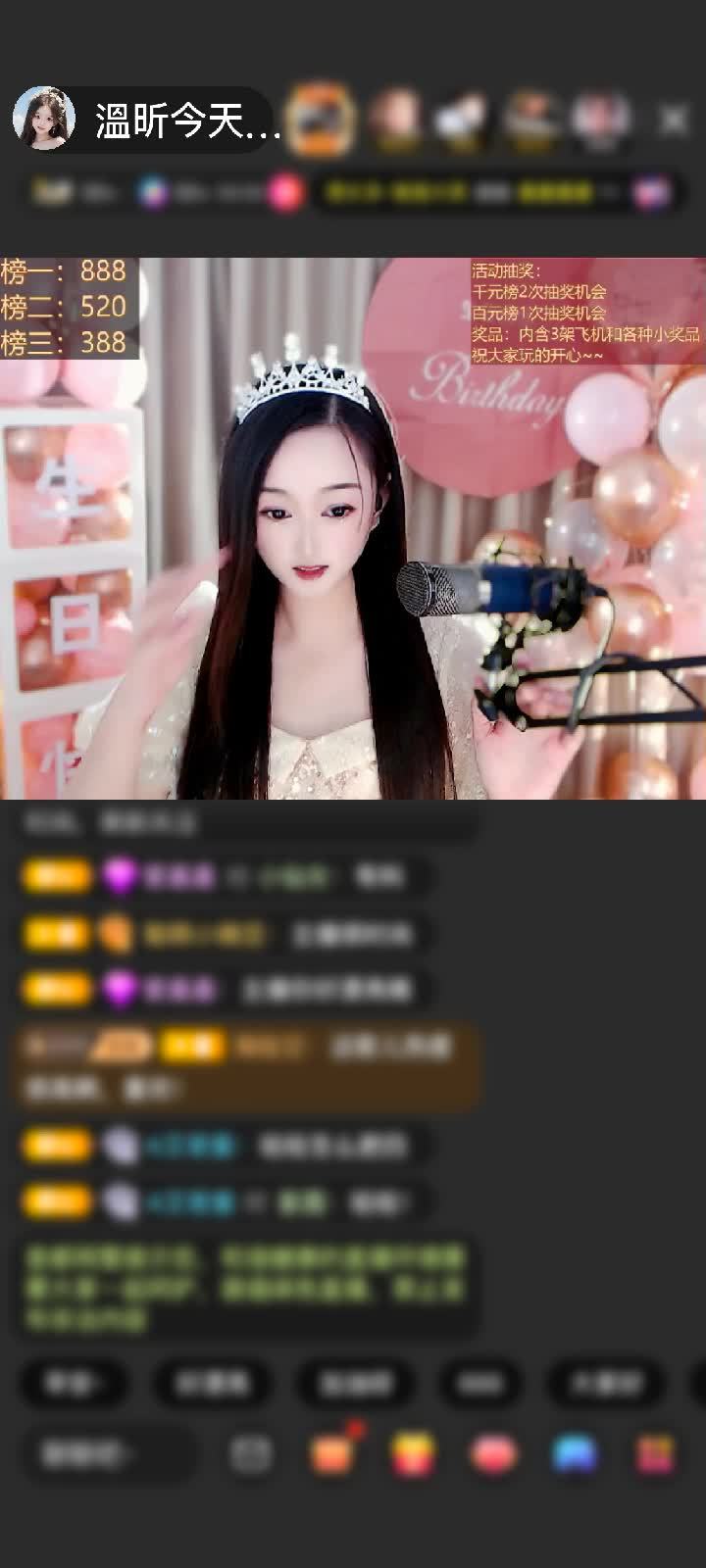The height and width of the screenshot is (1568, 706).
Task: Tap the pink heart like icon
Action: click(x=493, y=1454)
